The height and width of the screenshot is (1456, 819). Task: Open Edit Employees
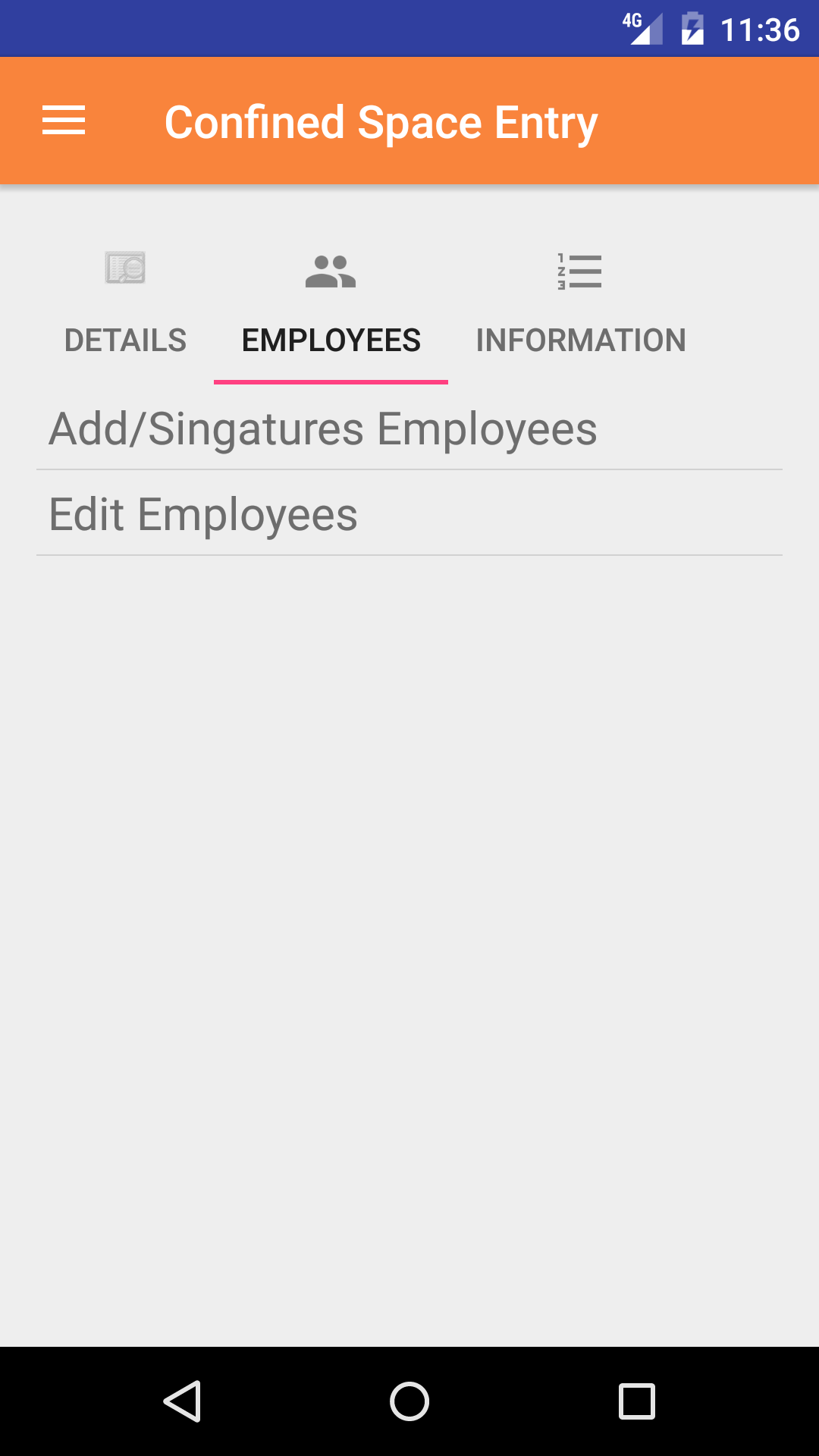coord(203,515)
